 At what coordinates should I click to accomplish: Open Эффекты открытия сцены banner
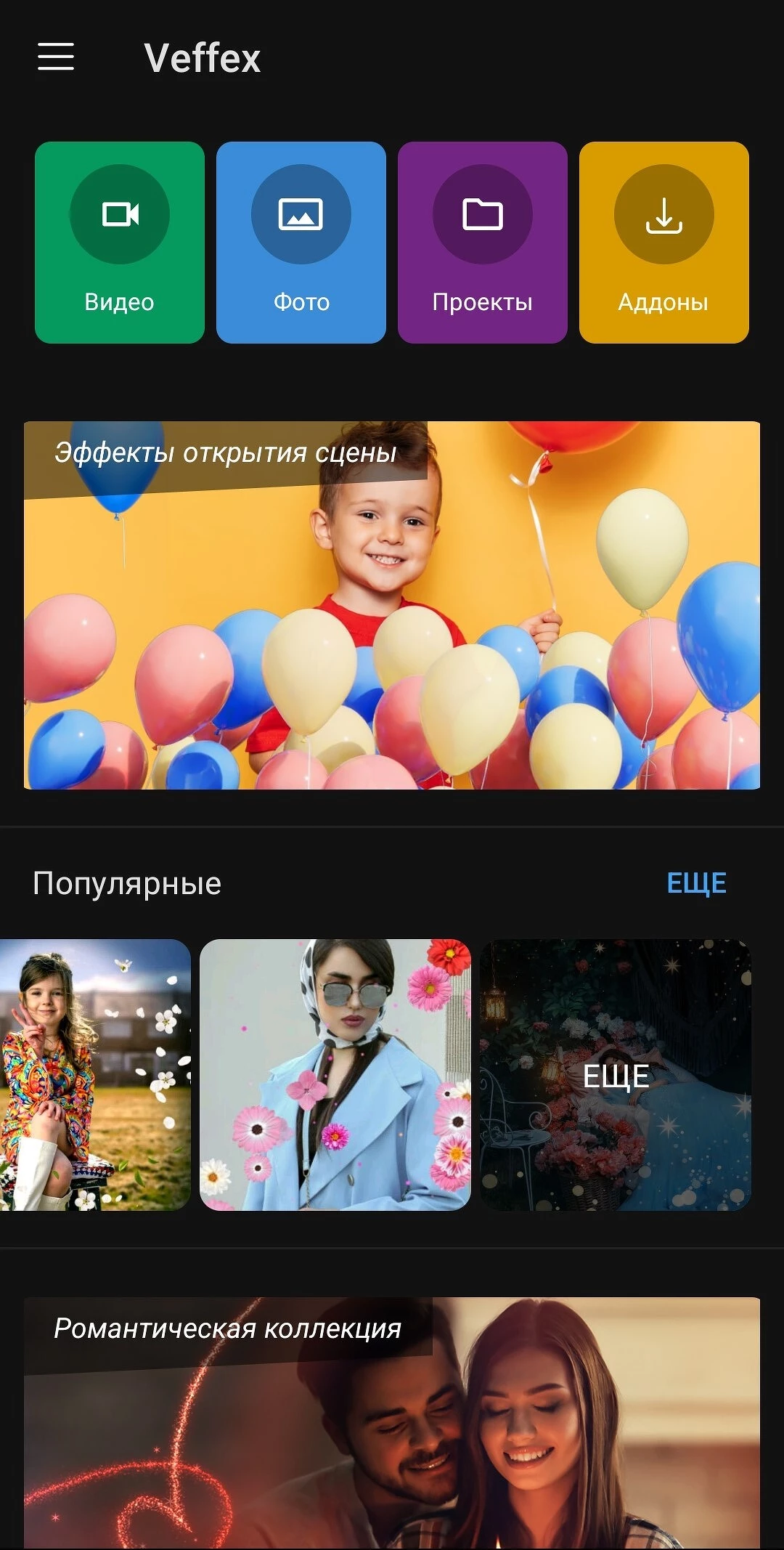pyautogui.click(x=392, y=605)
